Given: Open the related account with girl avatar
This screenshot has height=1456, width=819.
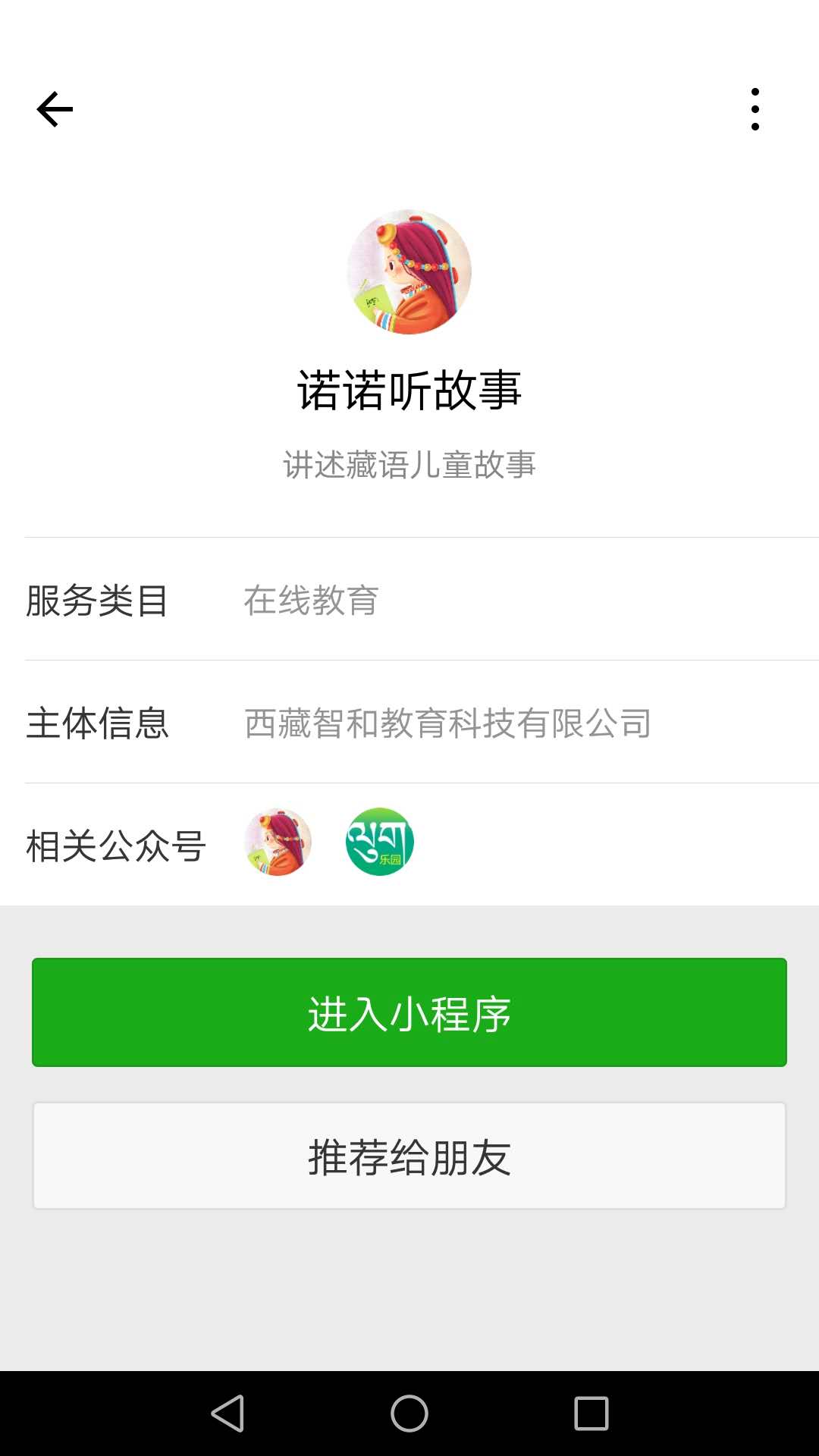Looking at the screenshot, I should (x=278, y=843).
